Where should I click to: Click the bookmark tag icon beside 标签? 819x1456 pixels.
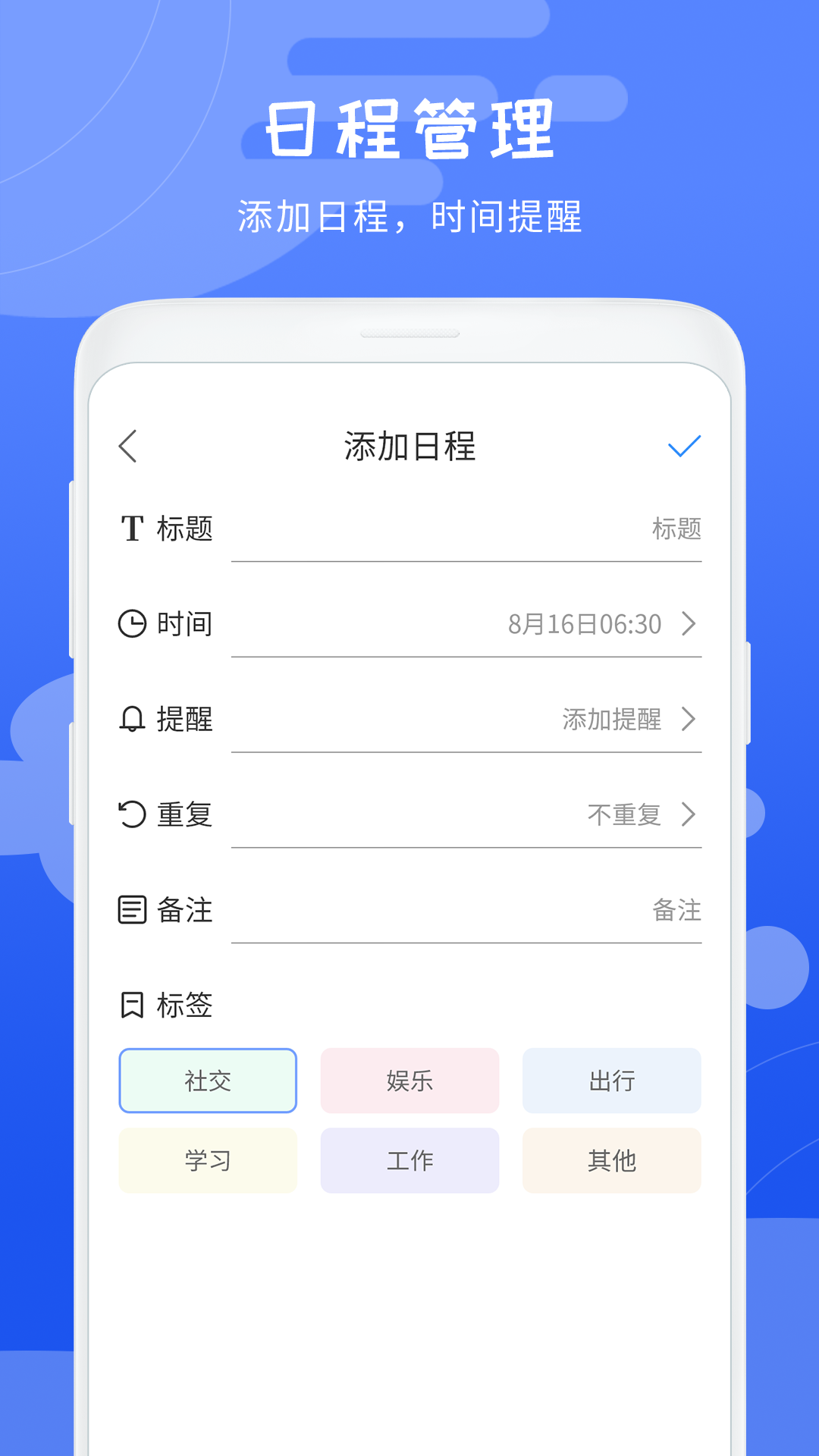pyautogui.click(x=131, y=1006)
